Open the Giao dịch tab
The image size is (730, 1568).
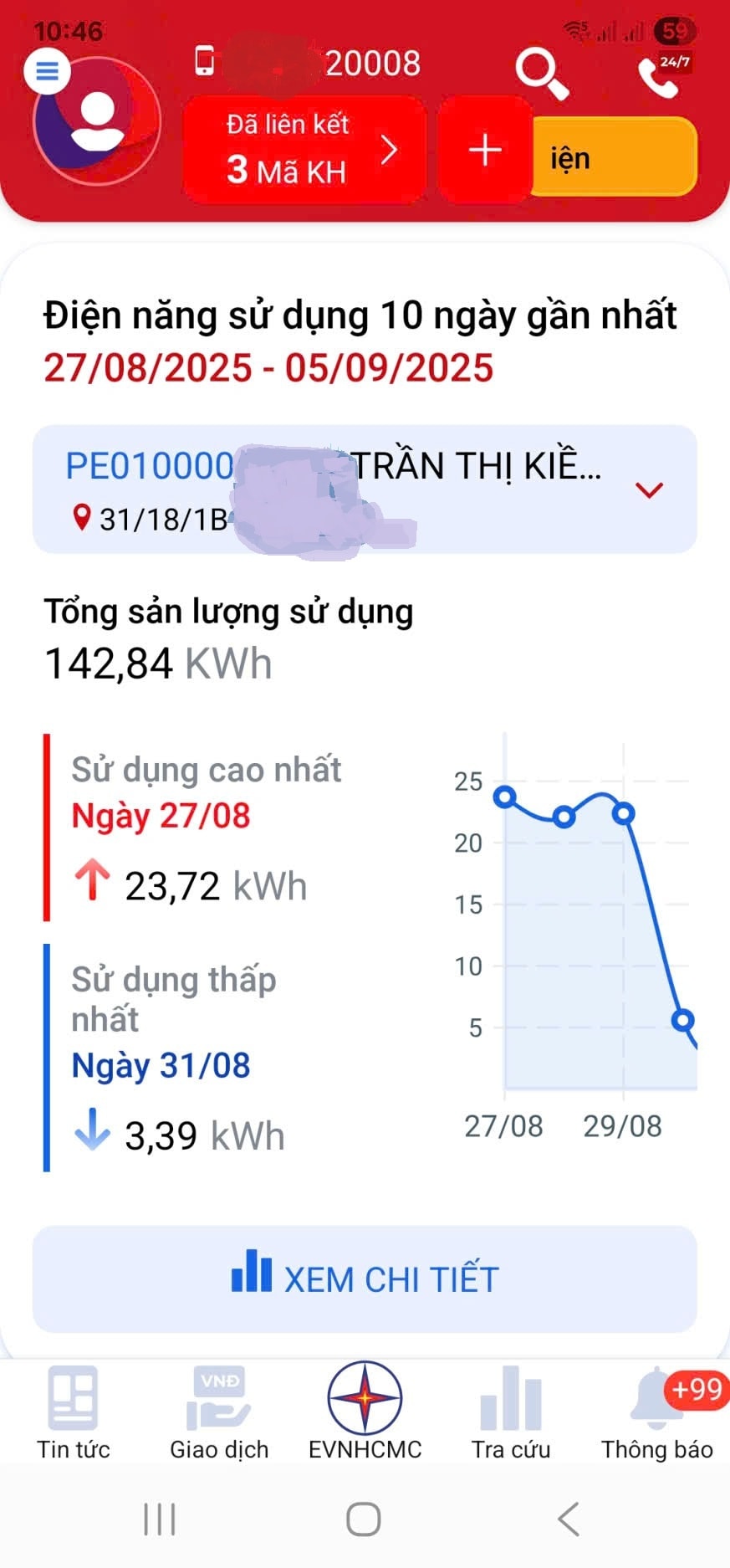(219, 1414)
